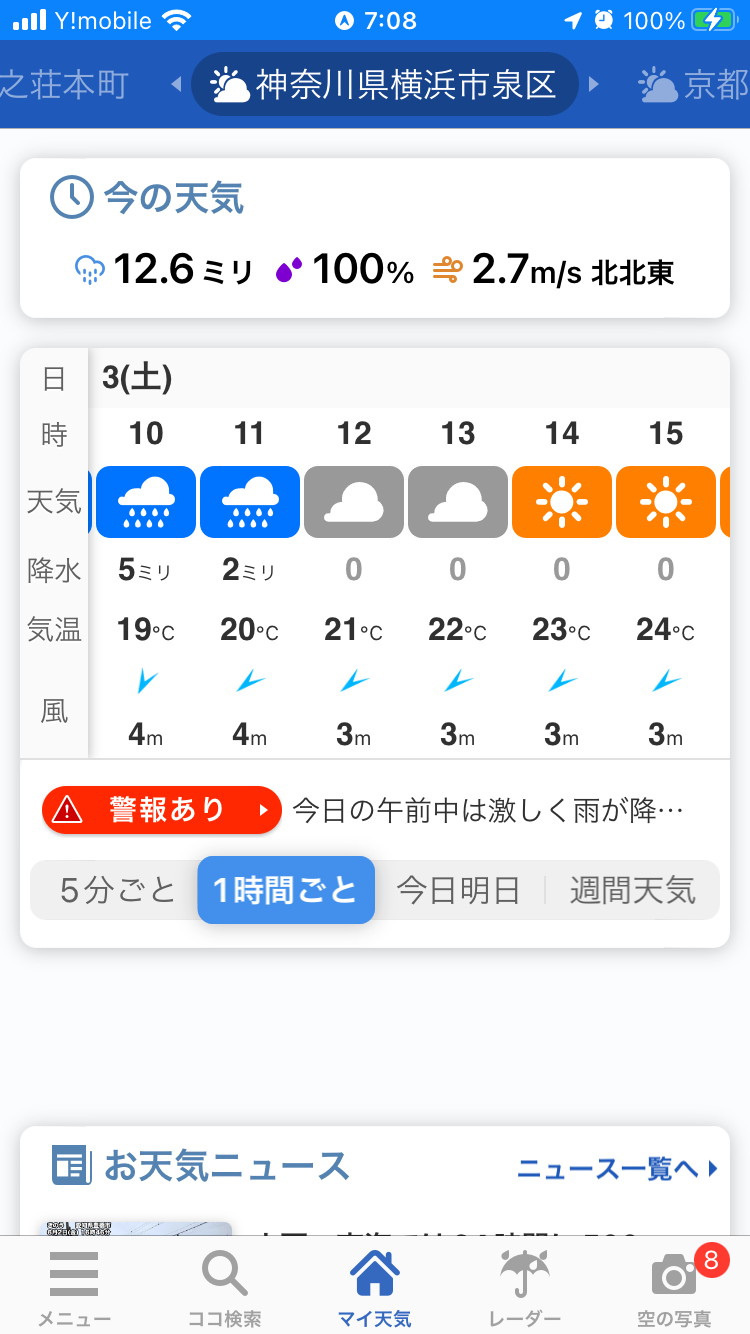Switch to the 5分ごと forecast view

[117, 890]
